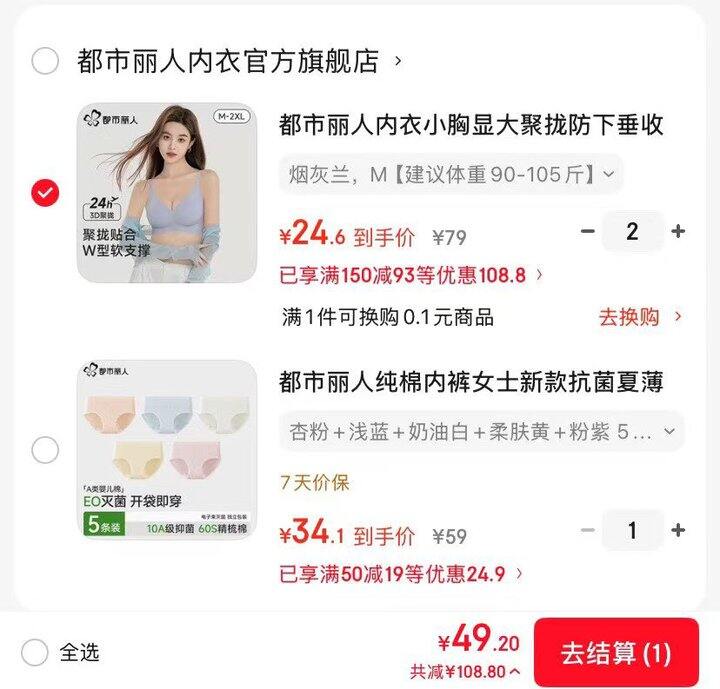Open the 都市丽人内衣官方旗舰店 store page
Image resolution: width=720 pixels, height=689 pixels.
[238, 62]
